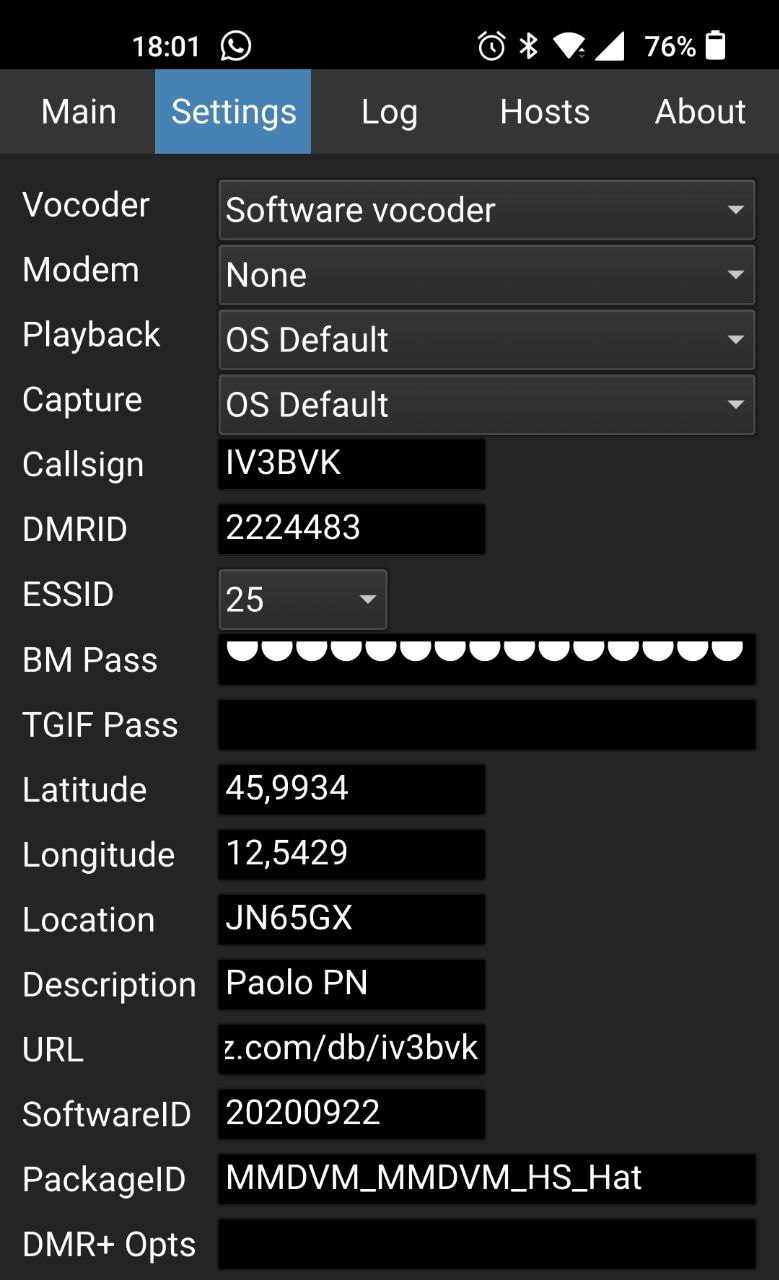Edit the Description field
The image size is (779, 1280).
point(352,984)
